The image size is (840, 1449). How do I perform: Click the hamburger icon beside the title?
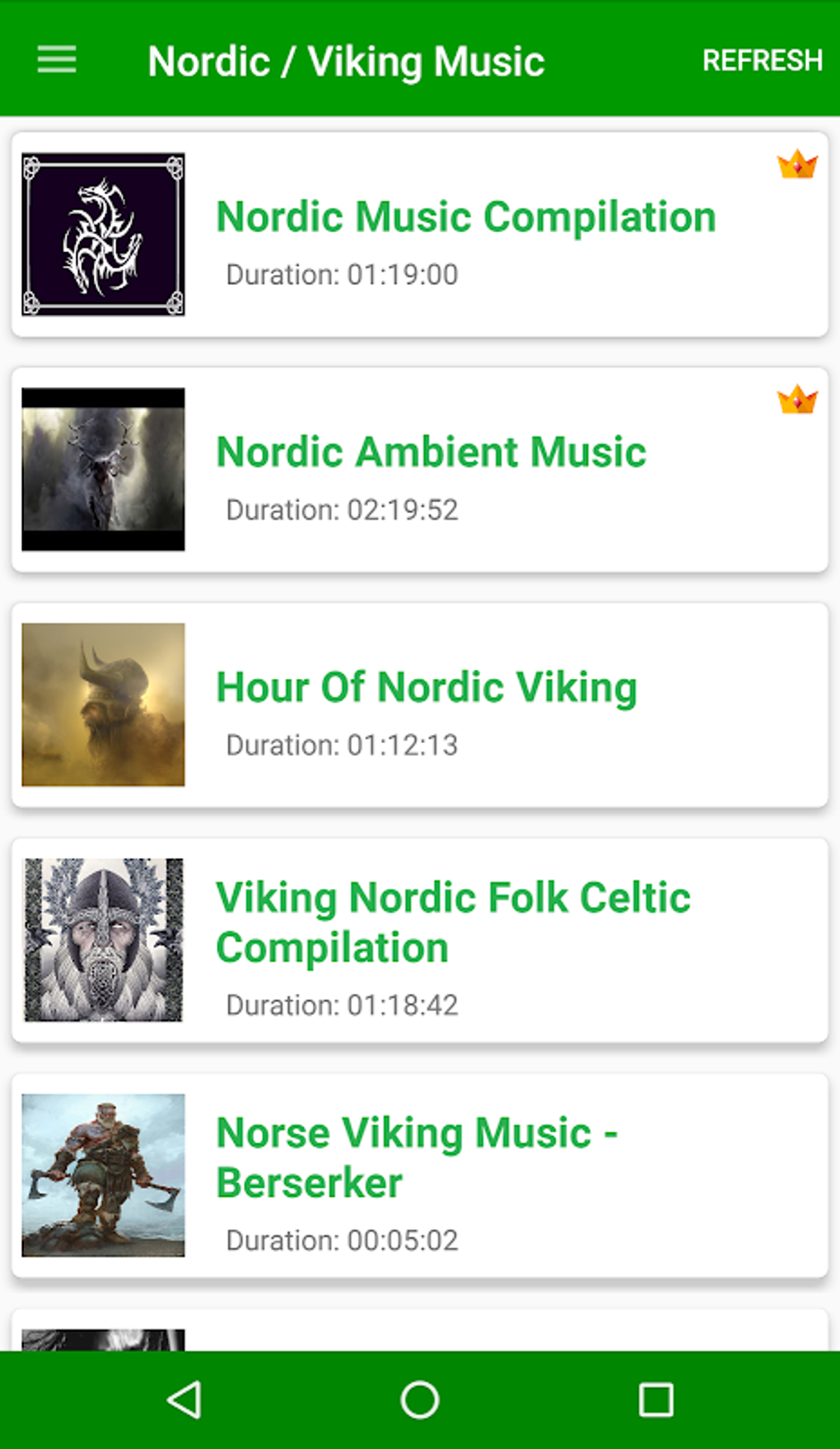click(56, 60)
